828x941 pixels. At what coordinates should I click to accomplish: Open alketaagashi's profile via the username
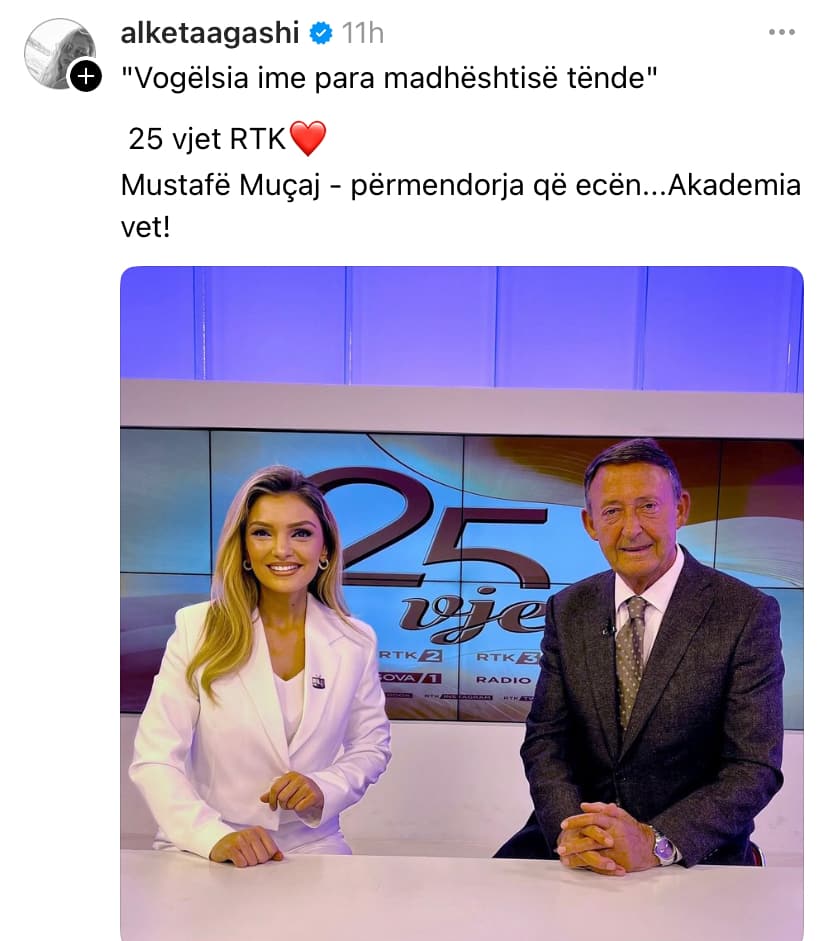209,33
